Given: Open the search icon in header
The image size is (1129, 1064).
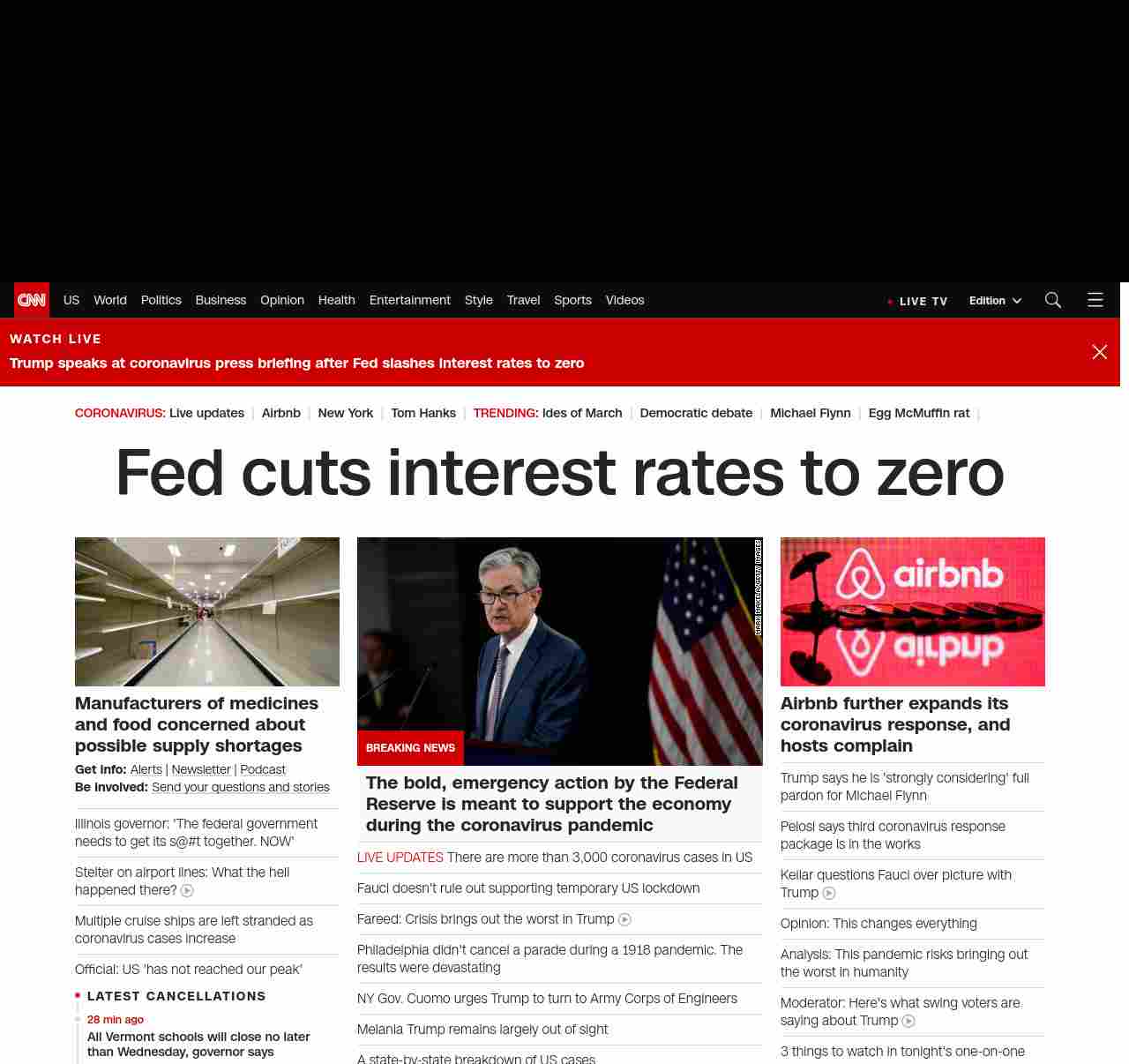Looking at the screenshot, I should [x=1052, y=300].
